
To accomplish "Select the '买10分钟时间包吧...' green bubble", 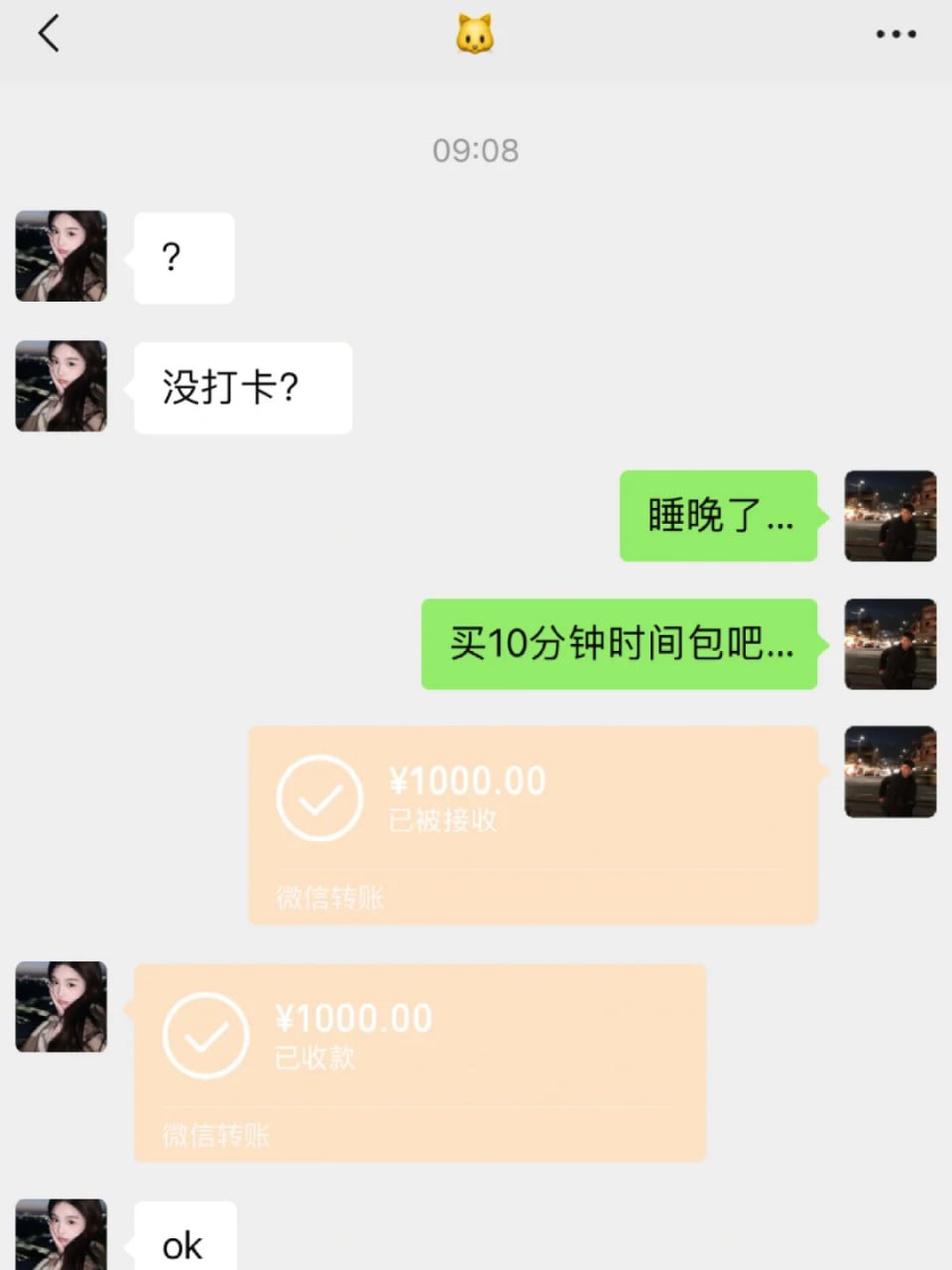I will [x=619, y=645].
